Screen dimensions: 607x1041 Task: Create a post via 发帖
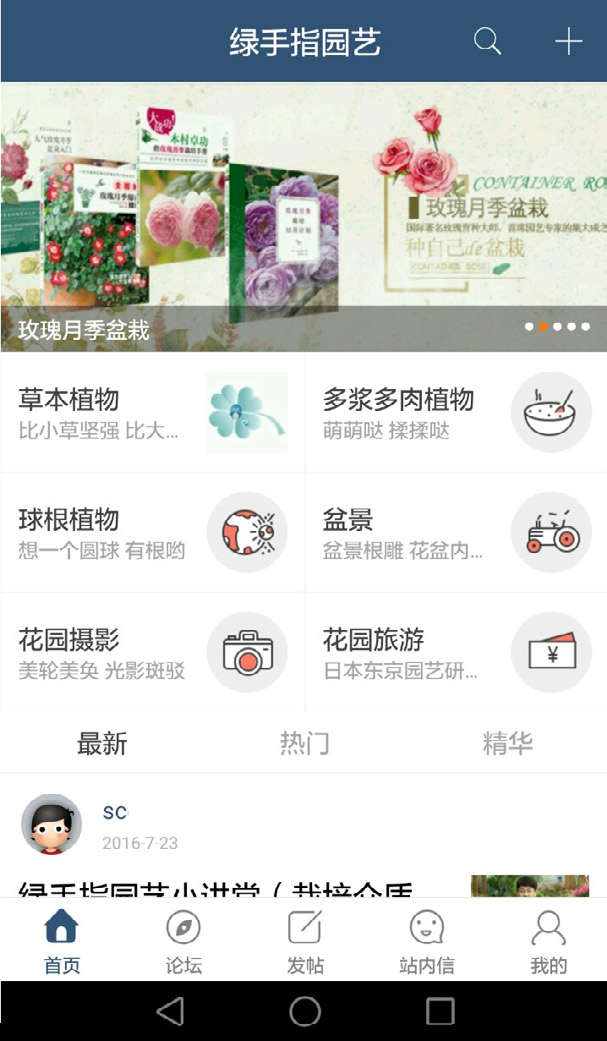coord(304,941)
